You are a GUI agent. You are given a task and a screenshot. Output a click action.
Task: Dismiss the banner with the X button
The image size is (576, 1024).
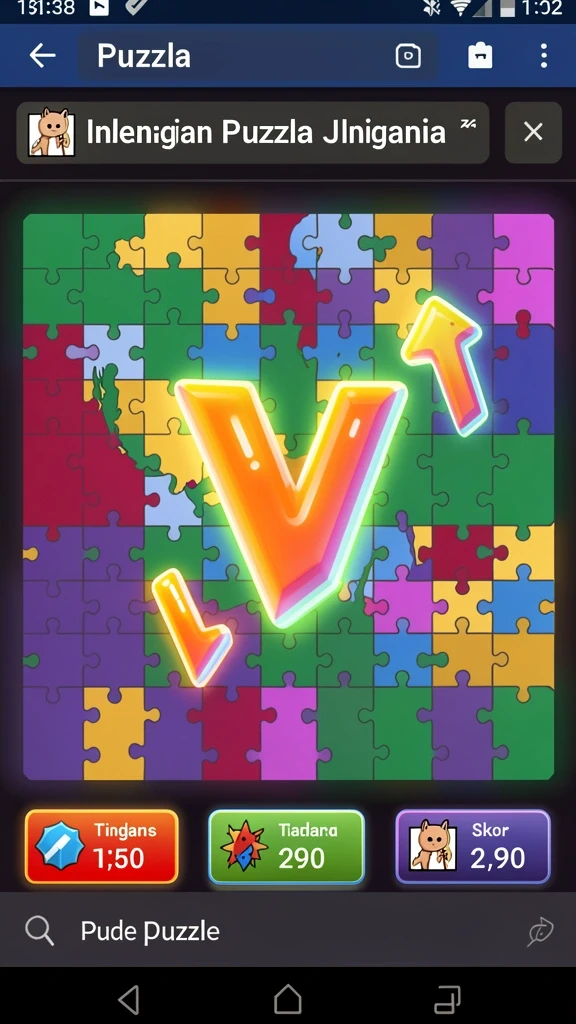click(x=534, y=133)
